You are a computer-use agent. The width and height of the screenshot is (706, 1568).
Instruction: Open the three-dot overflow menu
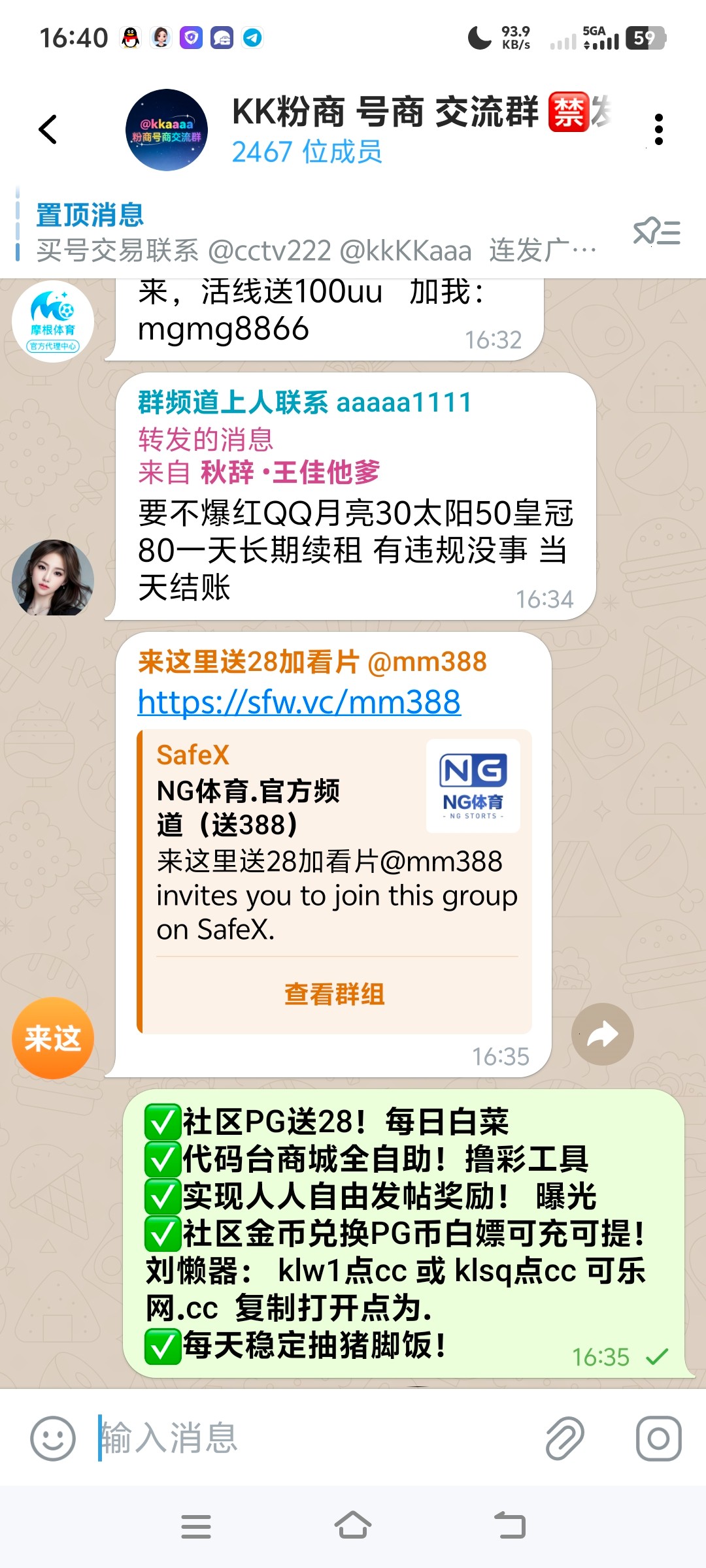(x=658, y=129)
